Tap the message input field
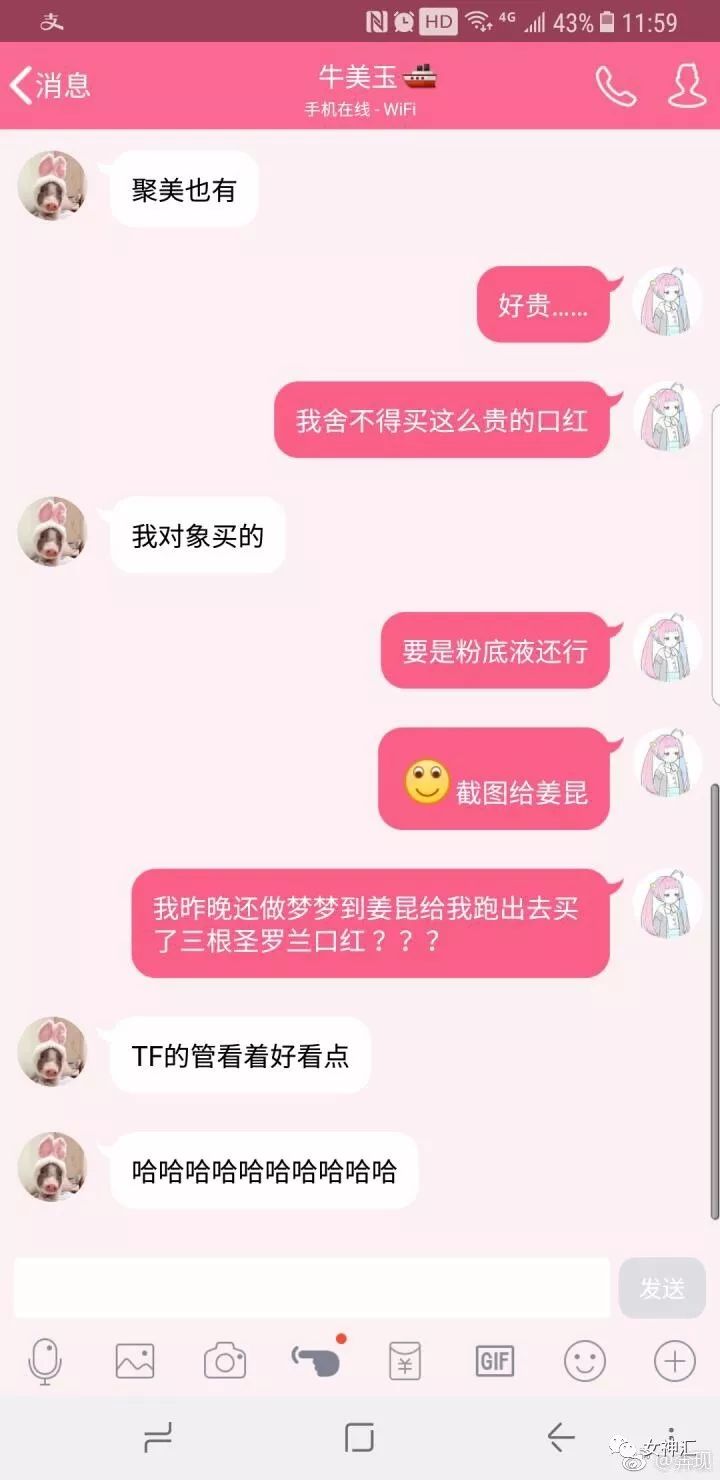 point(311,1288)
